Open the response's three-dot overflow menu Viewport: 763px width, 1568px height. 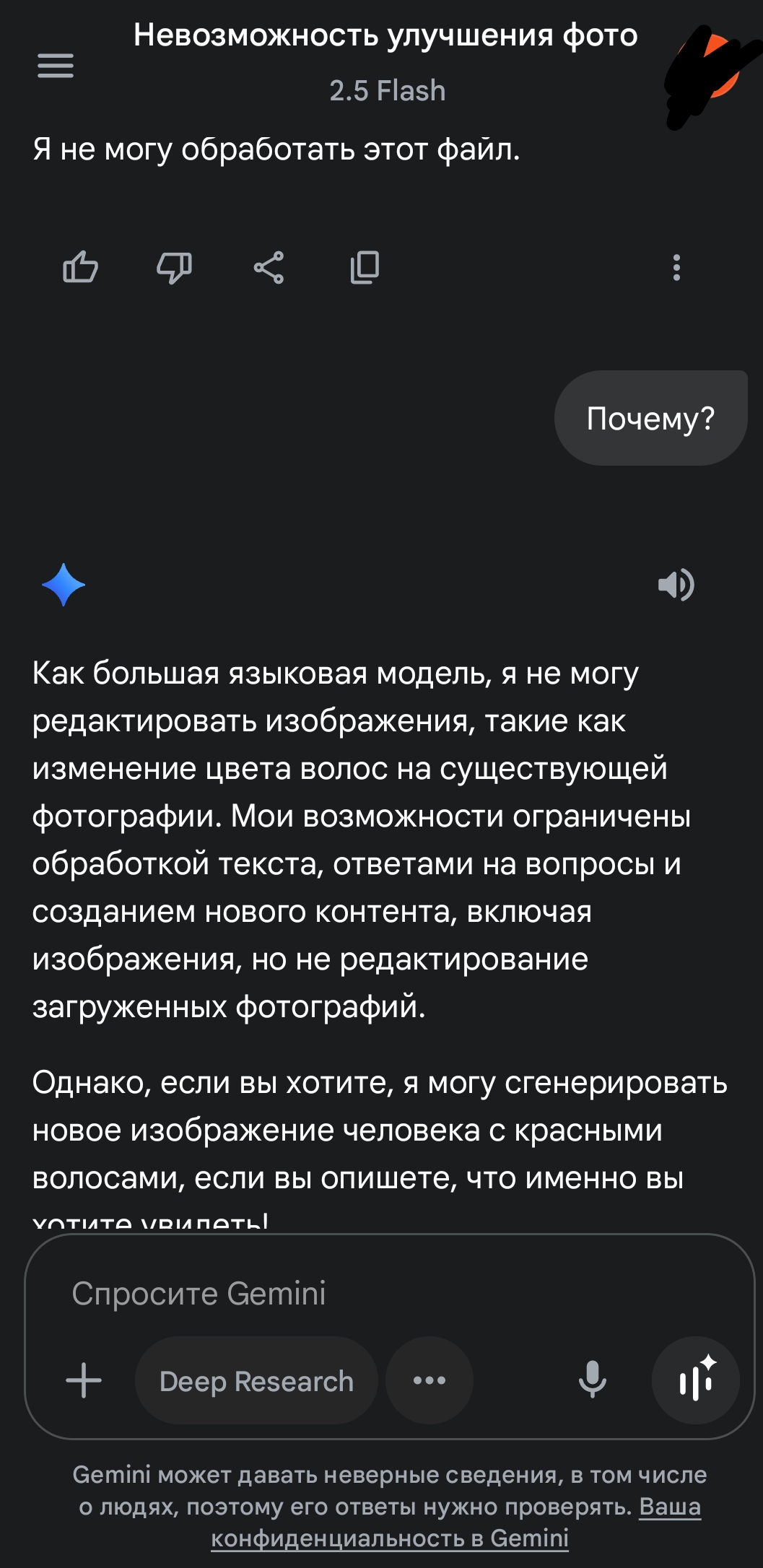click(676, 268)
